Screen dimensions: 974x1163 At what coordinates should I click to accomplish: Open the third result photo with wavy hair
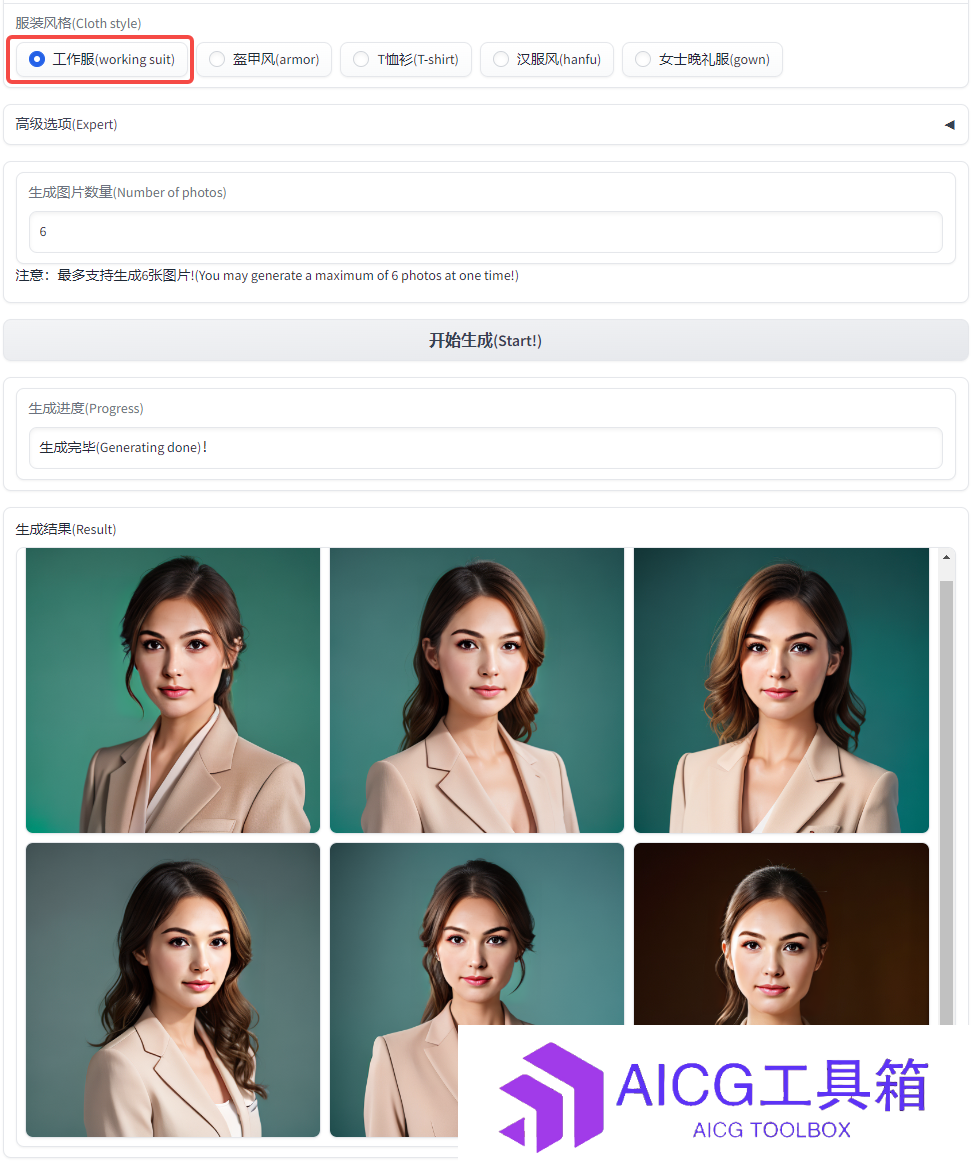(781, 690)
